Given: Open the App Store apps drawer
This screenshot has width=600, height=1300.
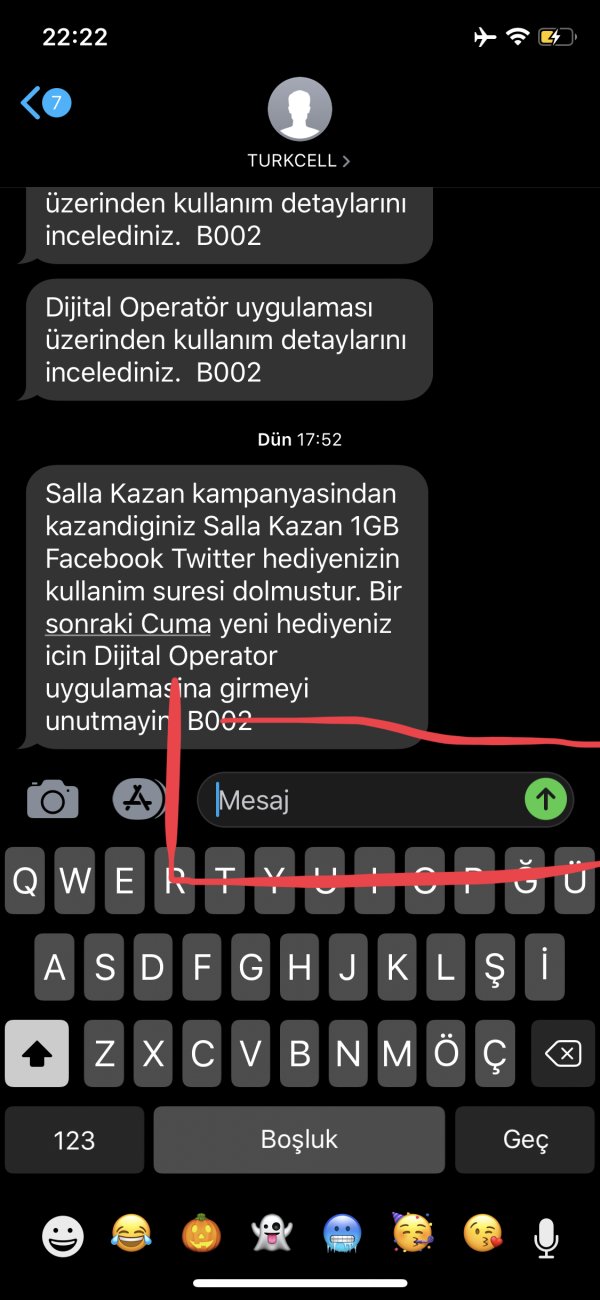Looking at the screenshot, I should 138,799.
